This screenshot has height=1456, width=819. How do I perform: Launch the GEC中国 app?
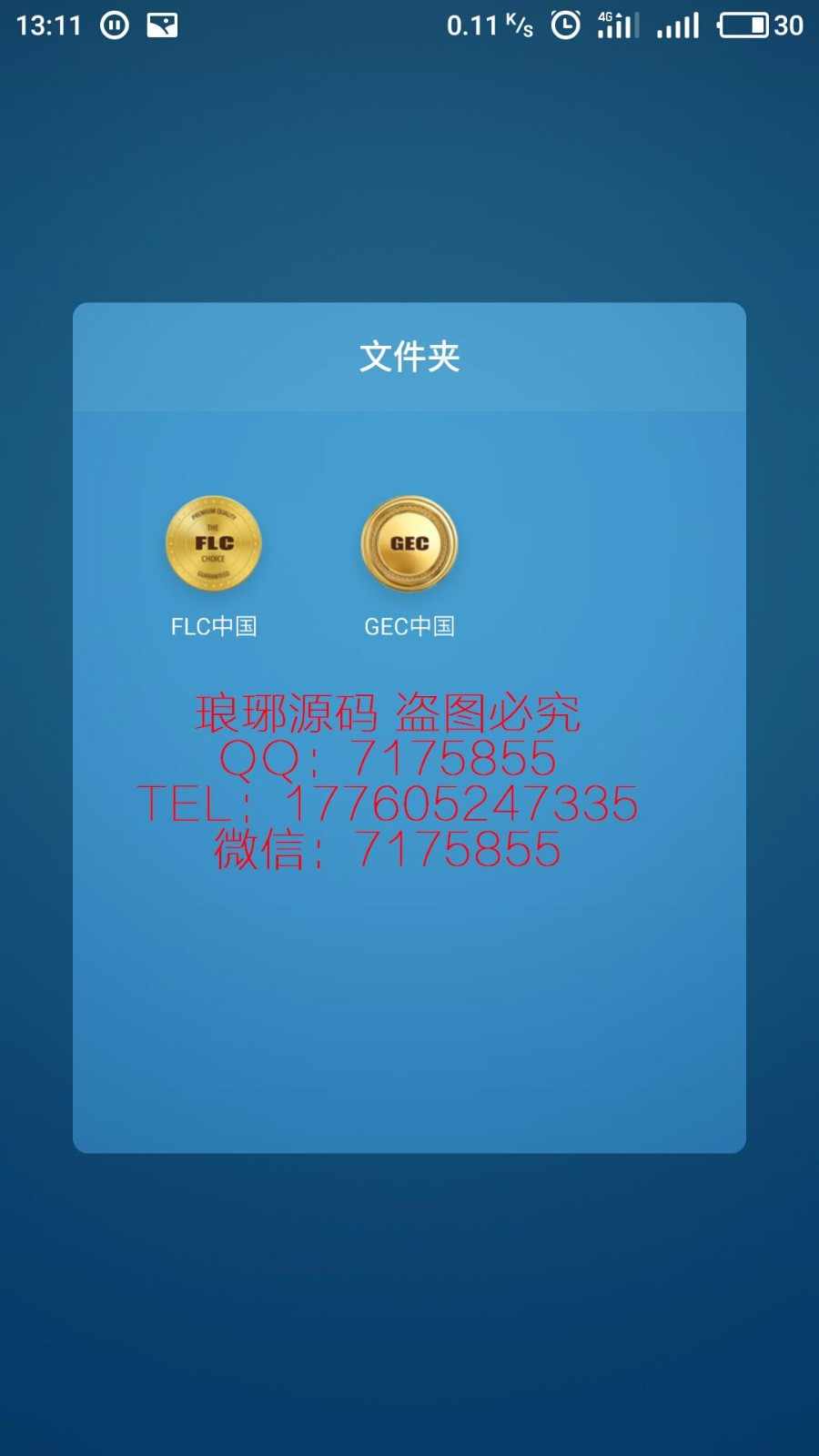(409, 544)
